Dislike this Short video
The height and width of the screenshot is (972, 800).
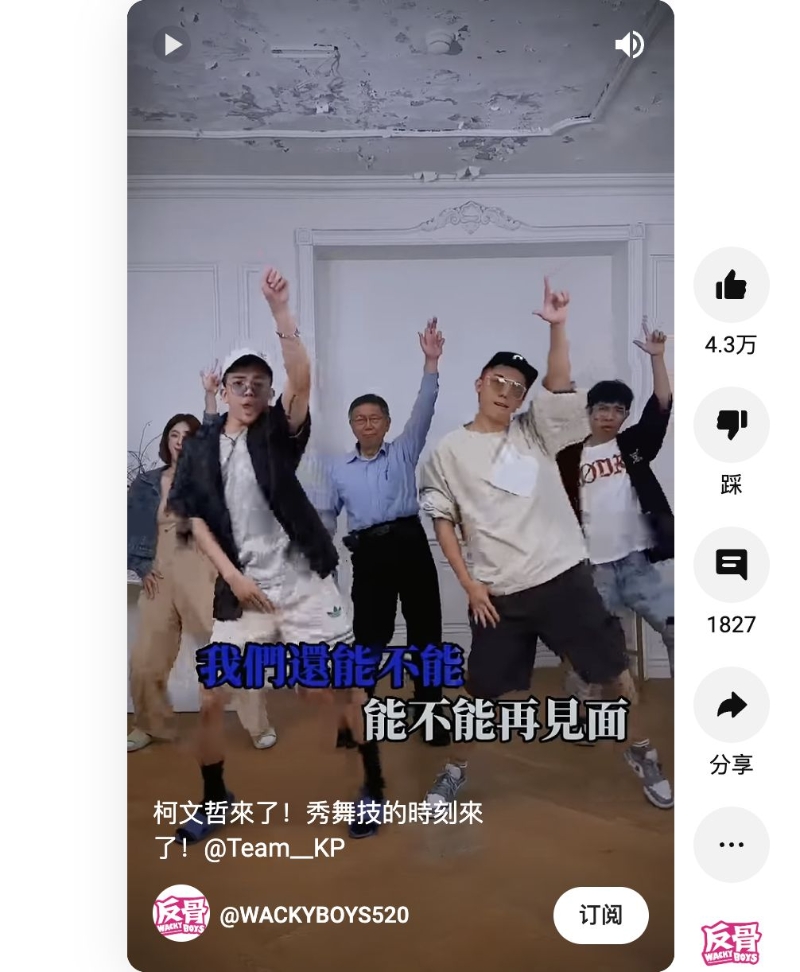[x=731, y=425]
